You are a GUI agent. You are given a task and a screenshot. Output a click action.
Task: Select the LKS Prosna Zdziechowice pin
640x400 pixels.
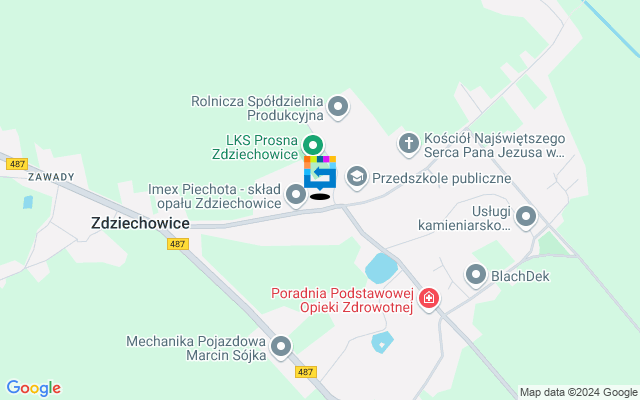click(312, 146)
